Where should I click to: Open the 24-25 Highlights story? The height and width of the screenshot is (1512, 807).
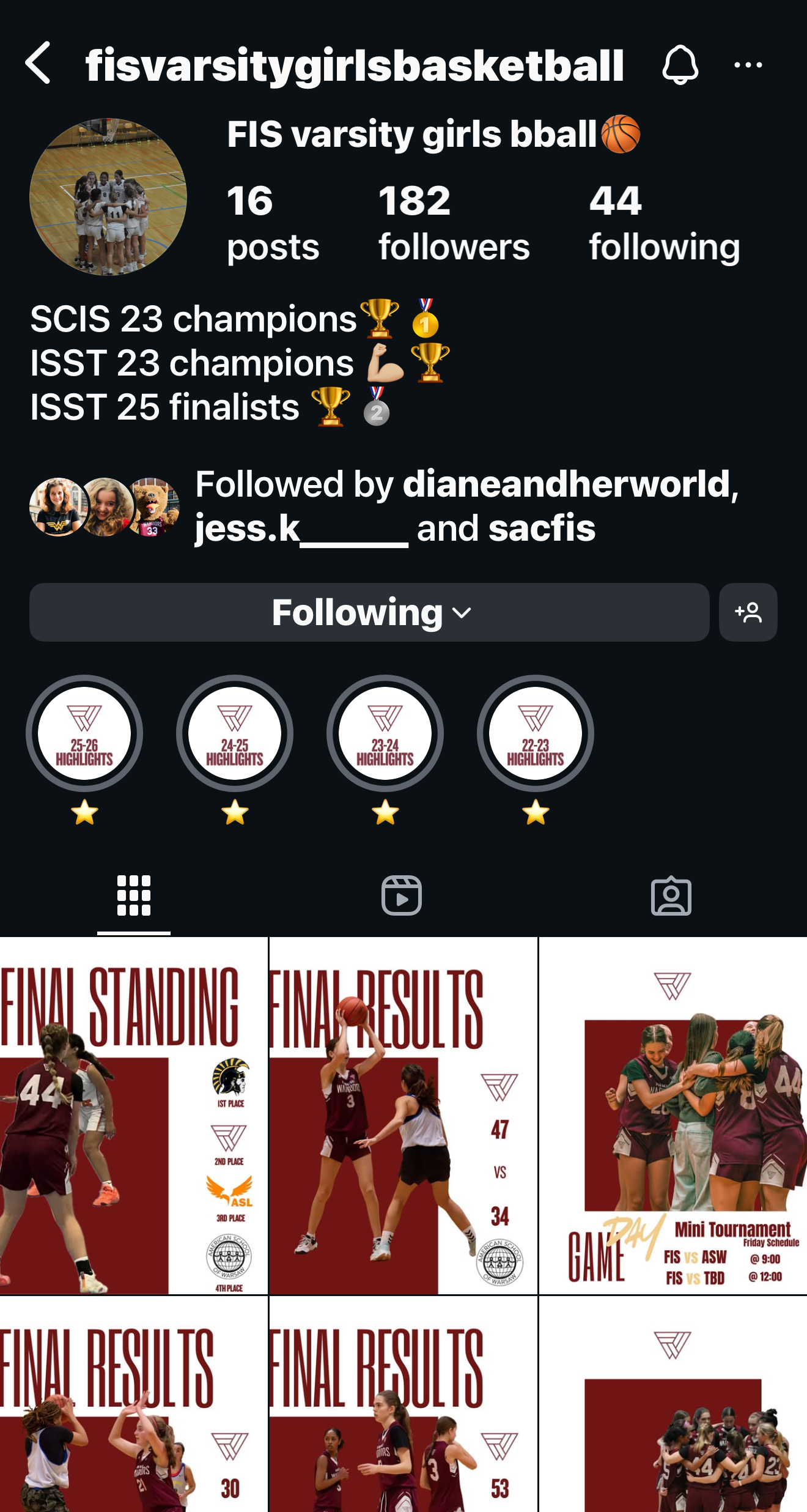click(235, 733)
